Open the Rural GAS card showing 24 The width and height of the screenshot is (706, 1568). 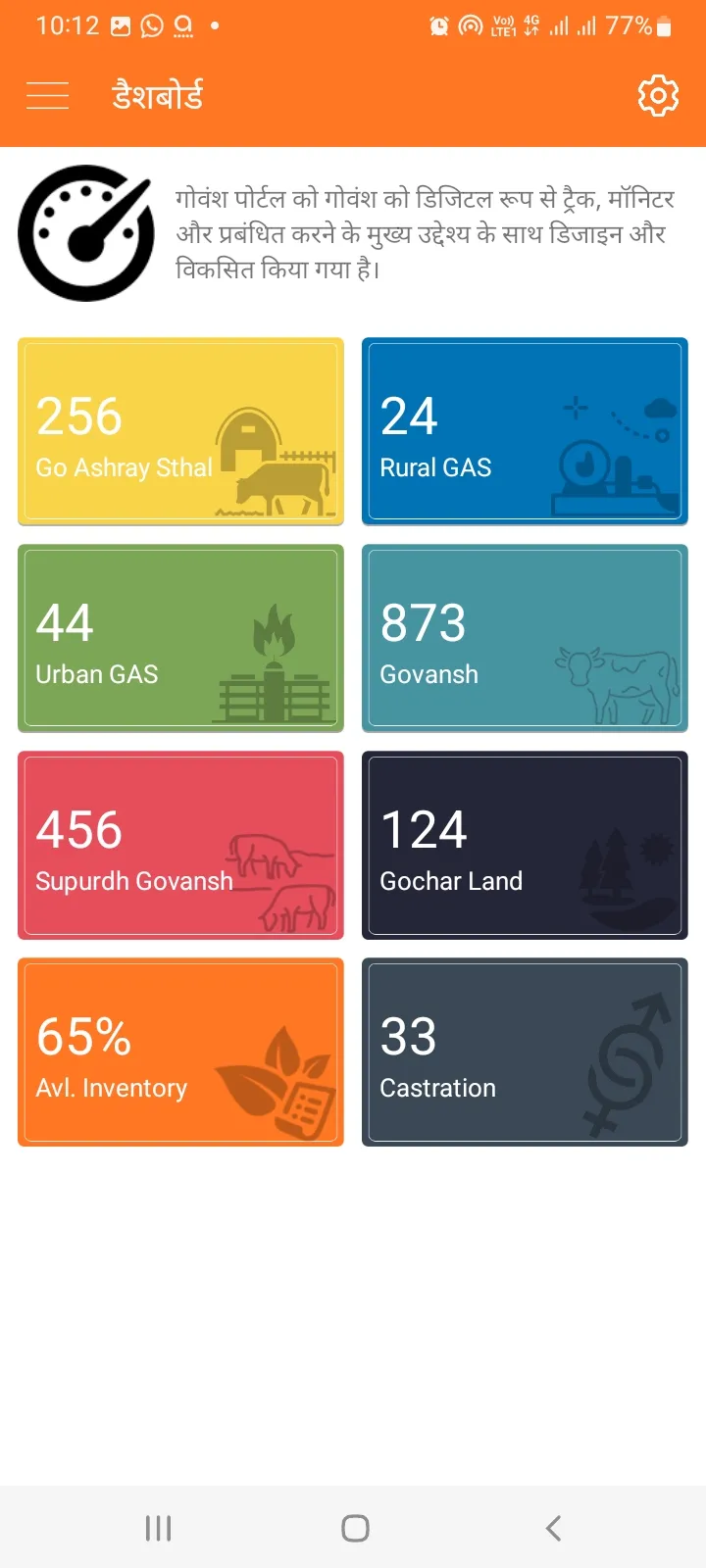point(525,430)
